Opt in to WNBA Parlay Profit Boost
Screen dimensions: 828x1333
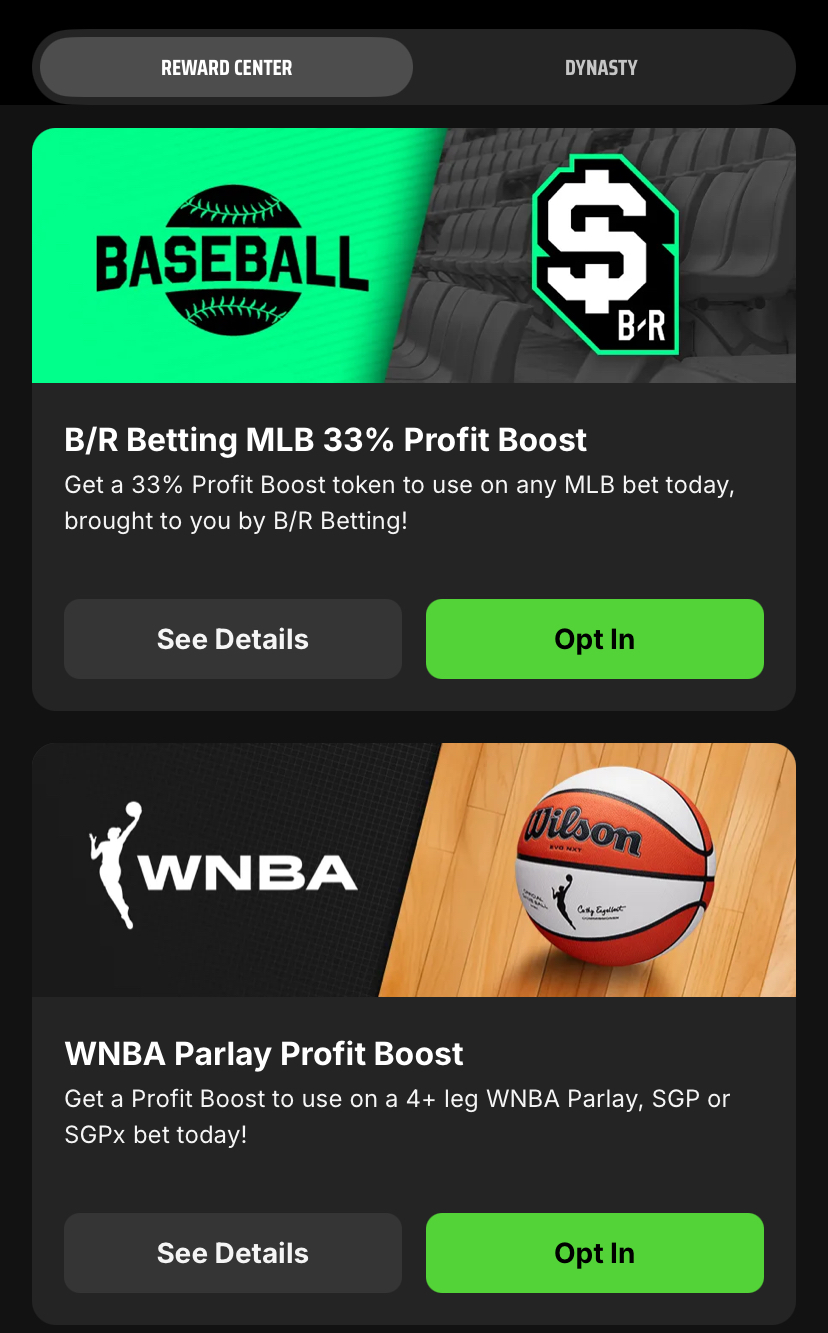click(595, 1253)
